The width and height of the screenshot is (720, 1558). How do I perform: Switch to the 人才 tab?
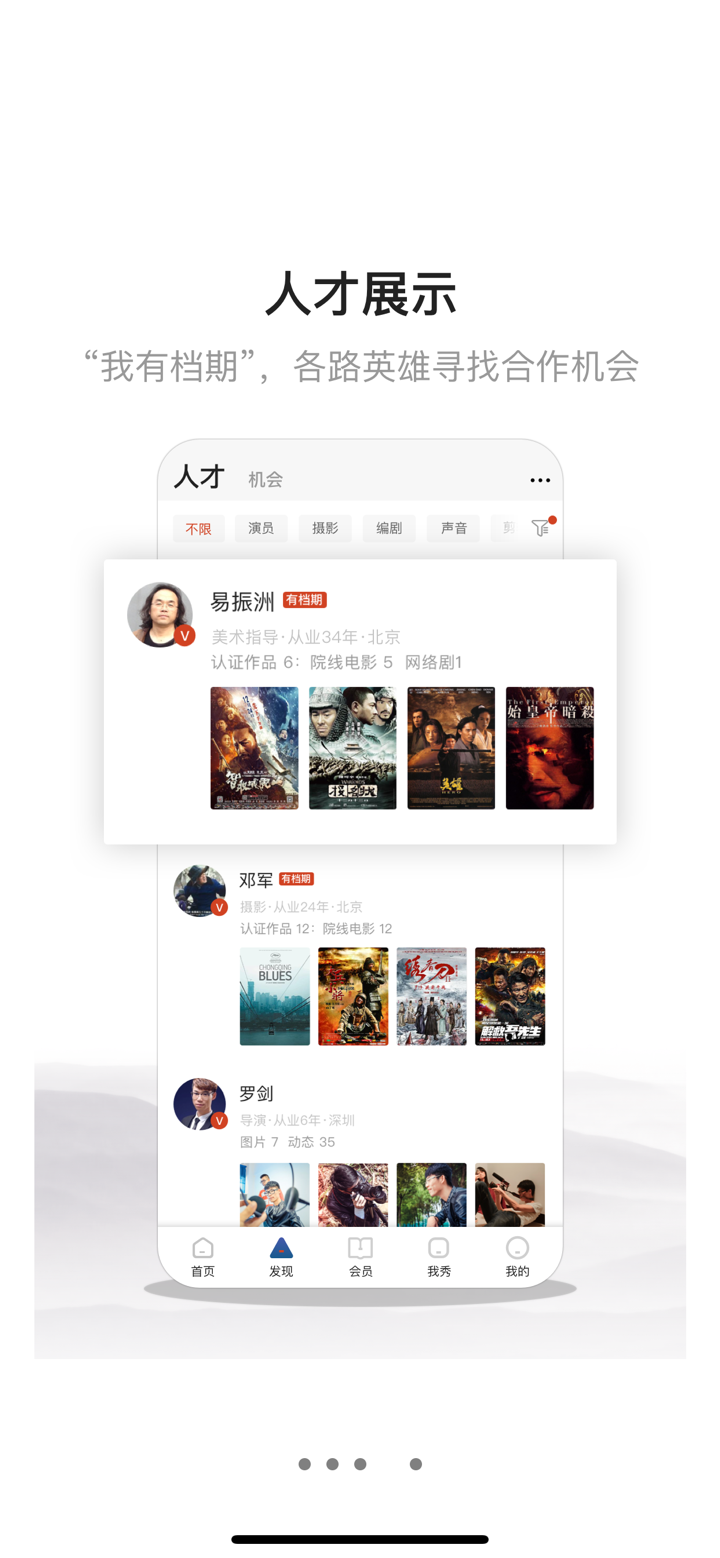[197, 477]
